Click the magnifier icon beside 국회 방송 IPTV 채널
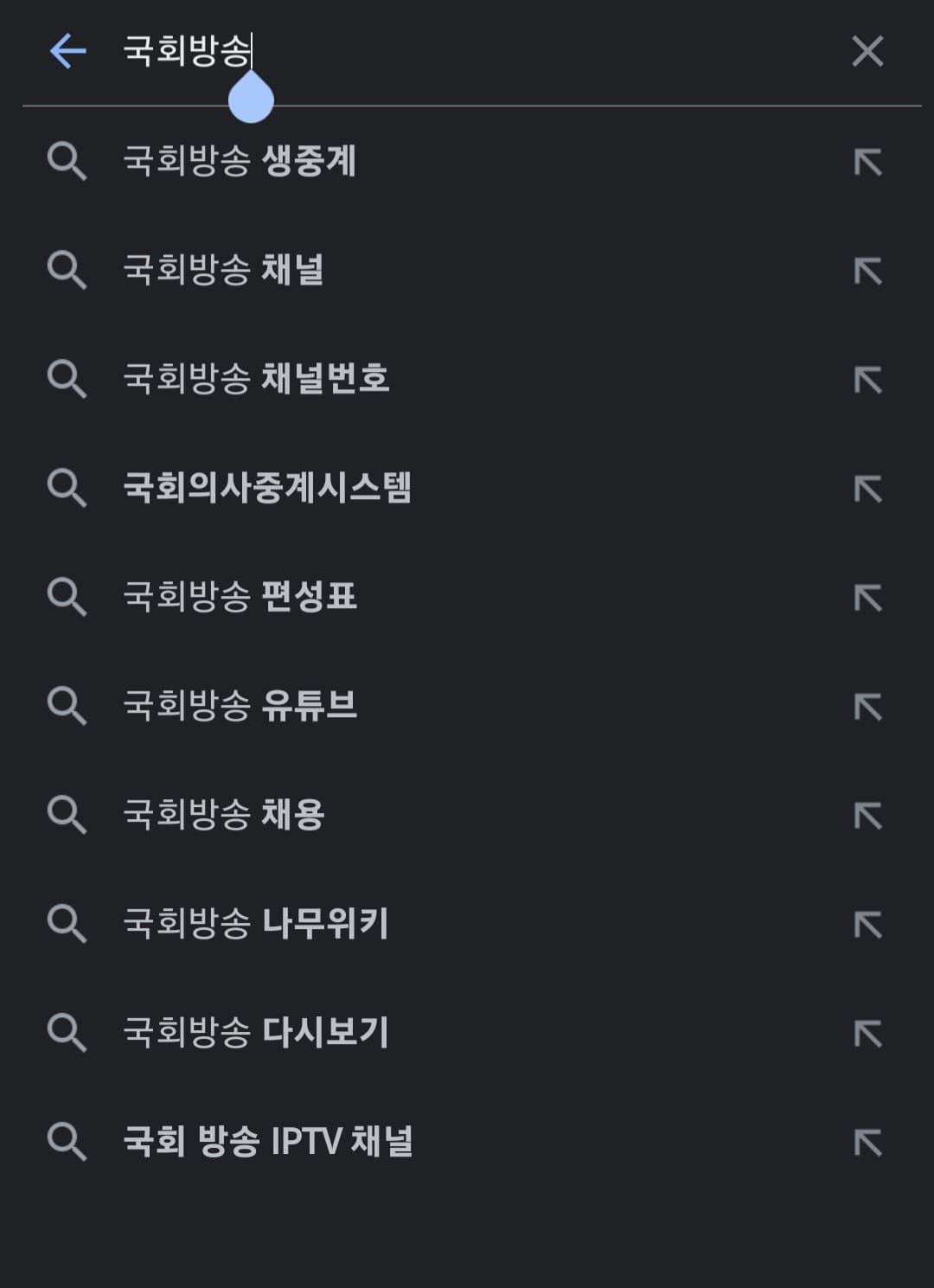The height and width of the screenshot is (1288, 934). pos(67,1141)
